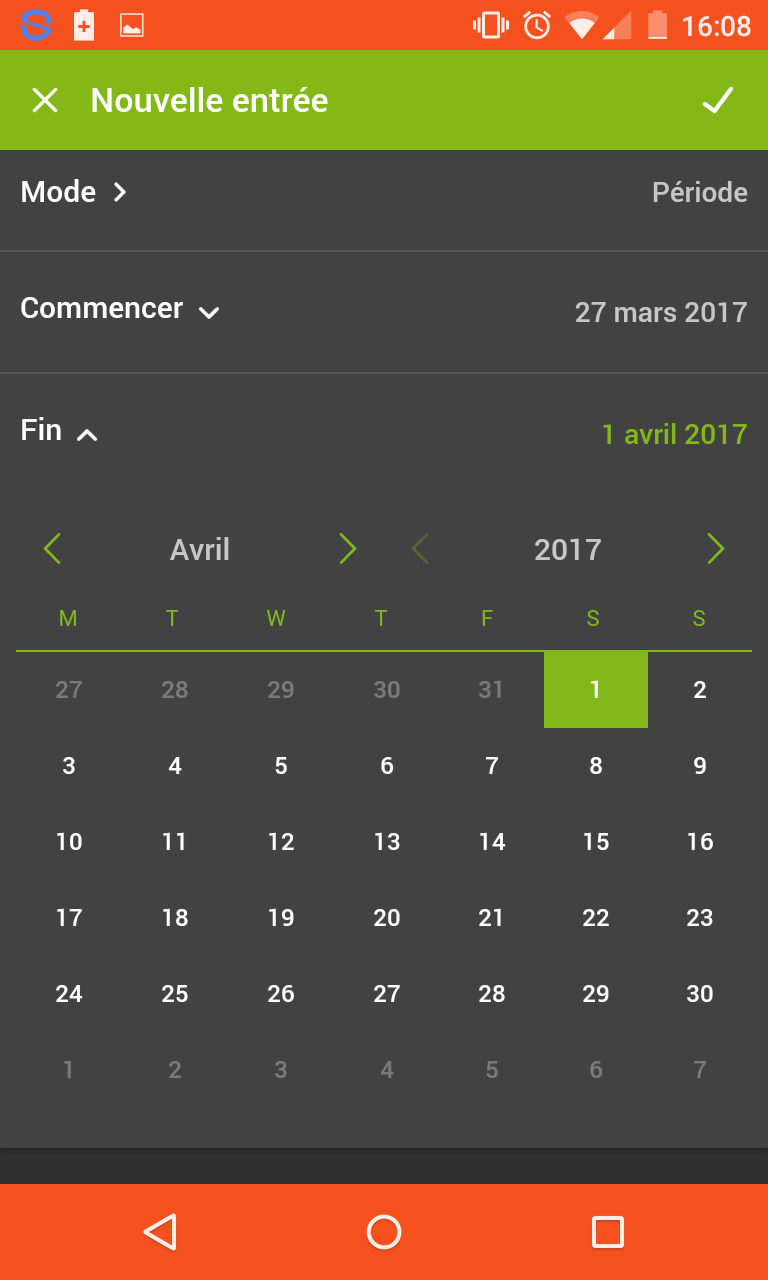Screen dimensions: 768x1280
Task: Go to the Android home screen
Action: pyautogui.click(x=384, y=1232)
